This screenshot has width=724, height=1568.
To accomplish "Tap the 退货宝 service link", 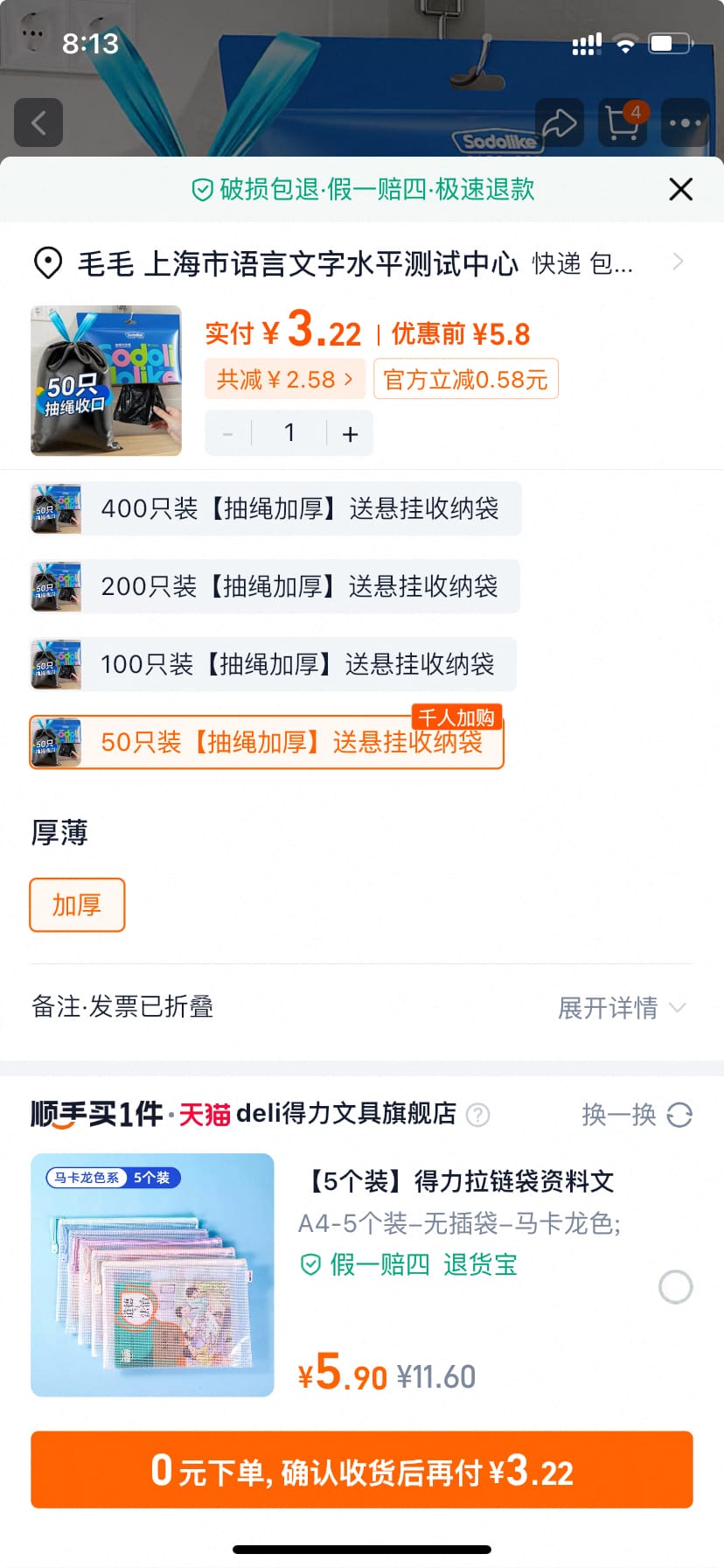I will pyautogui.click(x=480, y=1264).
